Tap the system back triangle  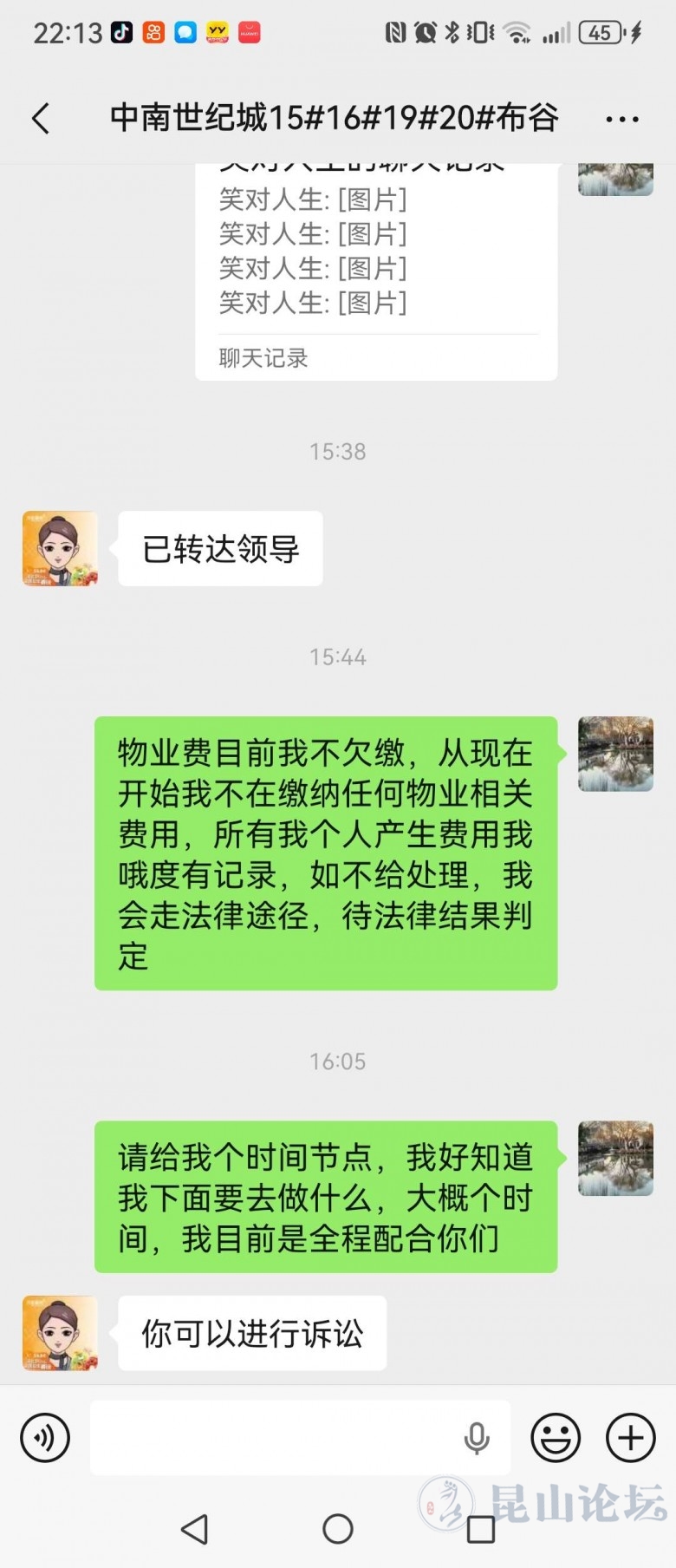[195, 1528]
